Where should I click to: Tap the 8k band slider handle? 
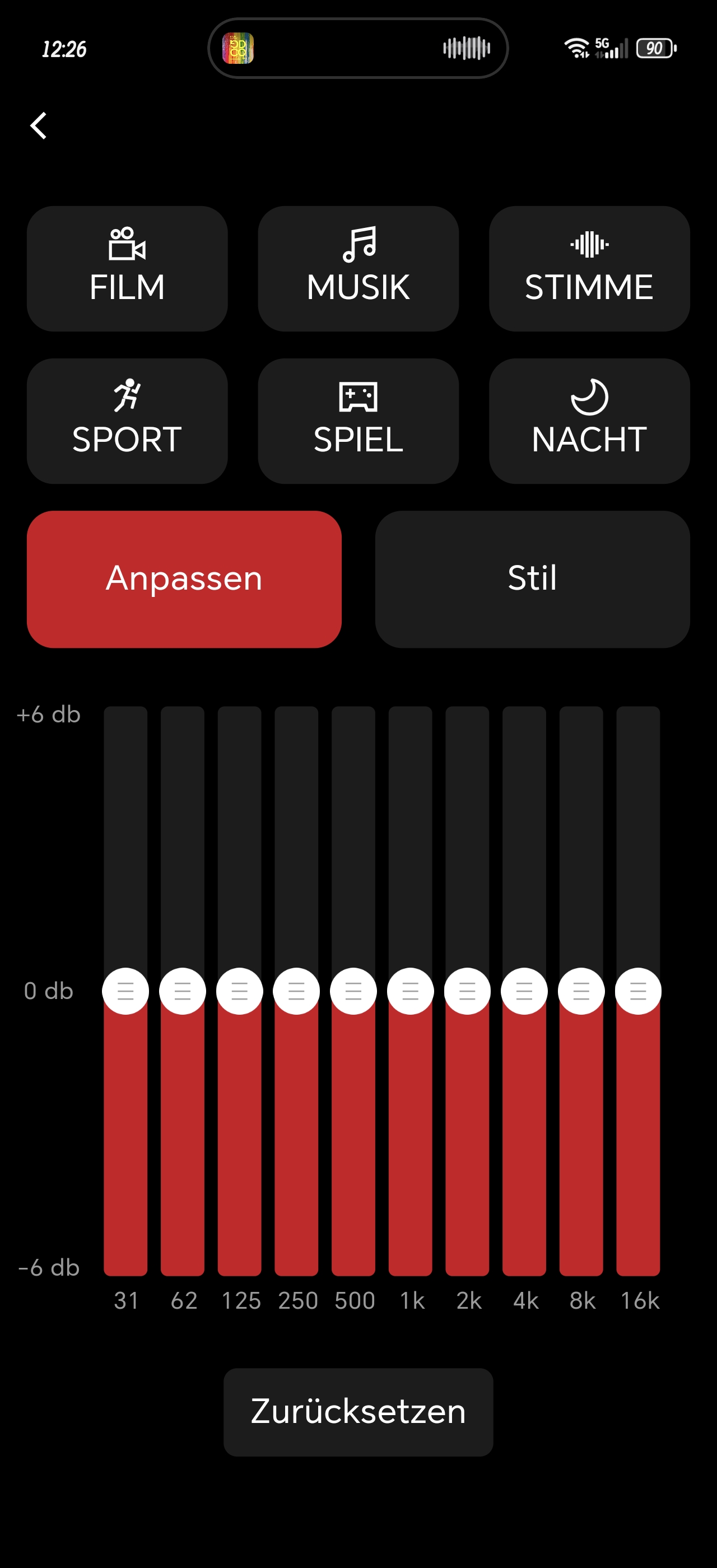point(581,991)
